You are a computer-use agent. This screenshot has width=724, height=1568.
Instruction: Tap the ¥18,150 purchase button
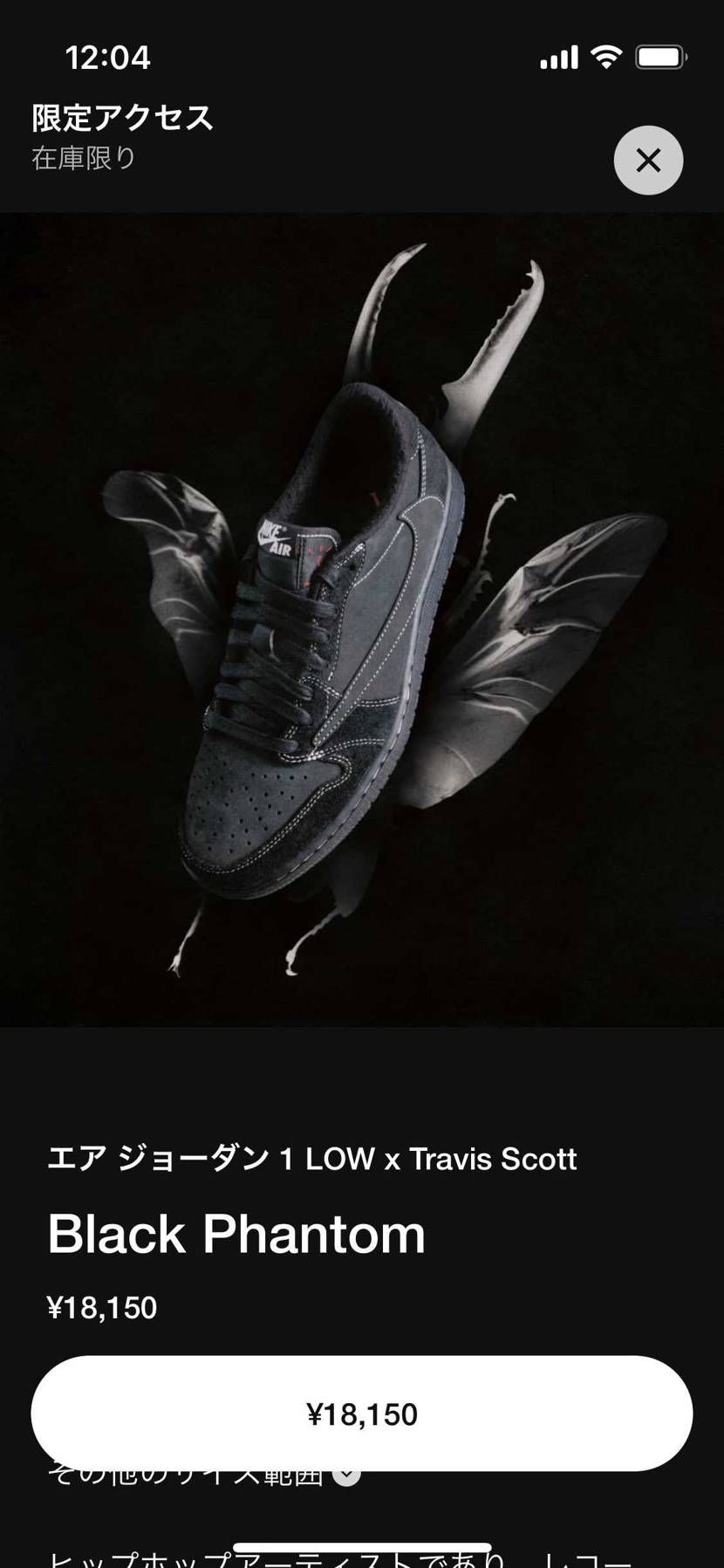tap(362, 1414)
